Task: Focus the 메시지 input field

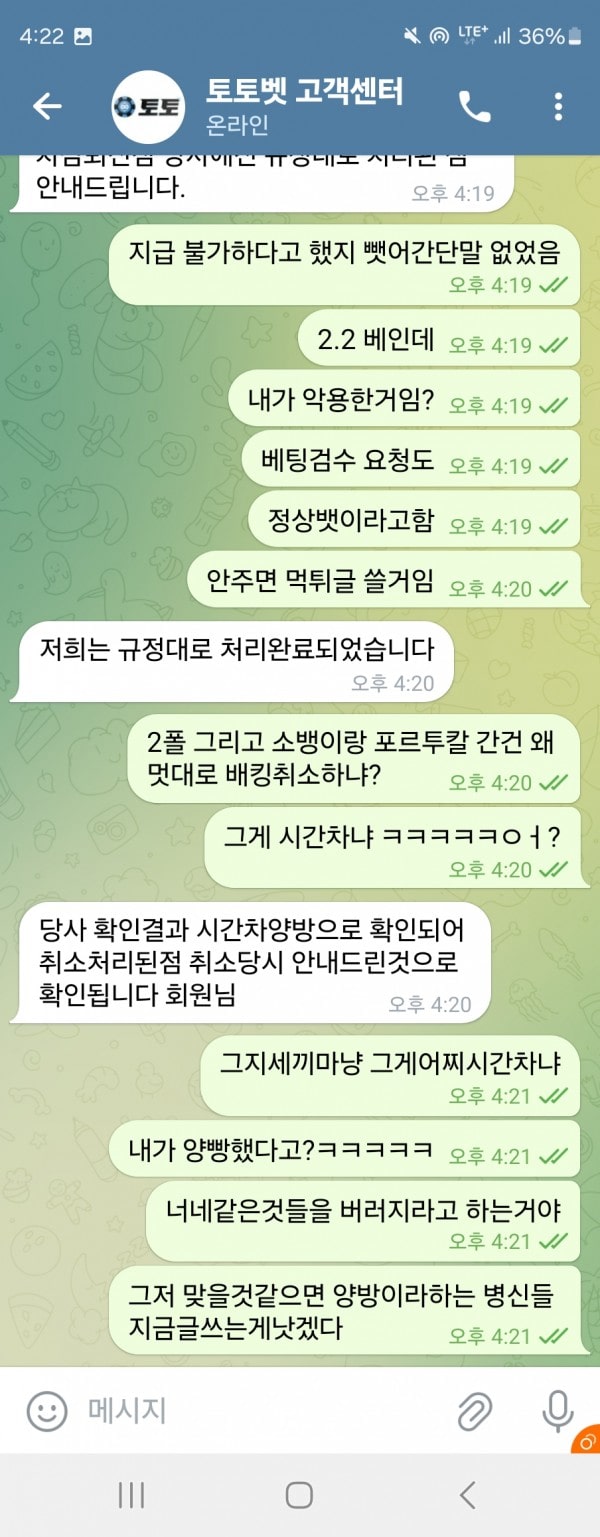Action: coord(260,1411)
